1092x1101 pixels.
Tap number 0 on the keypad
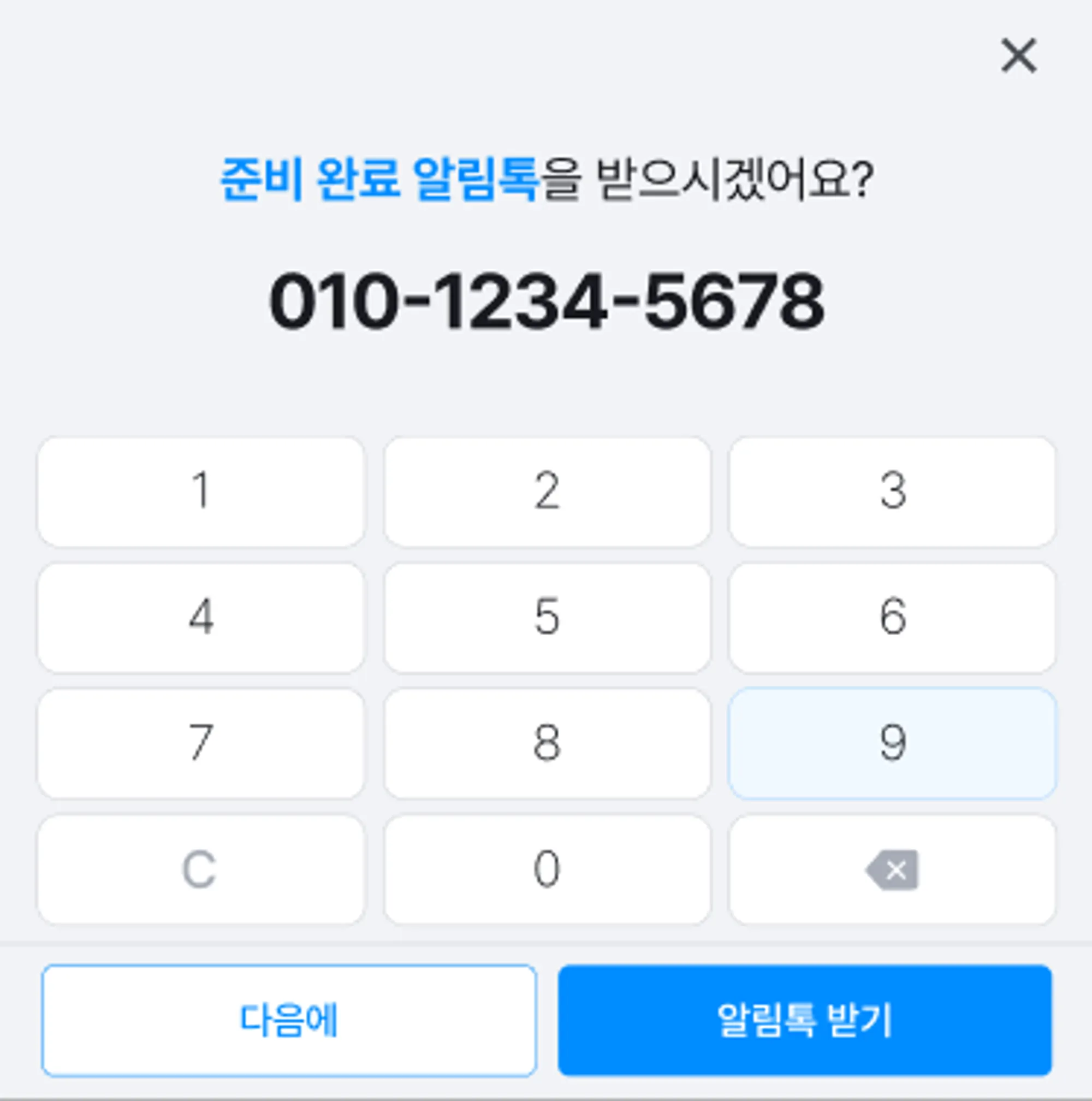(x=547, y=869)
